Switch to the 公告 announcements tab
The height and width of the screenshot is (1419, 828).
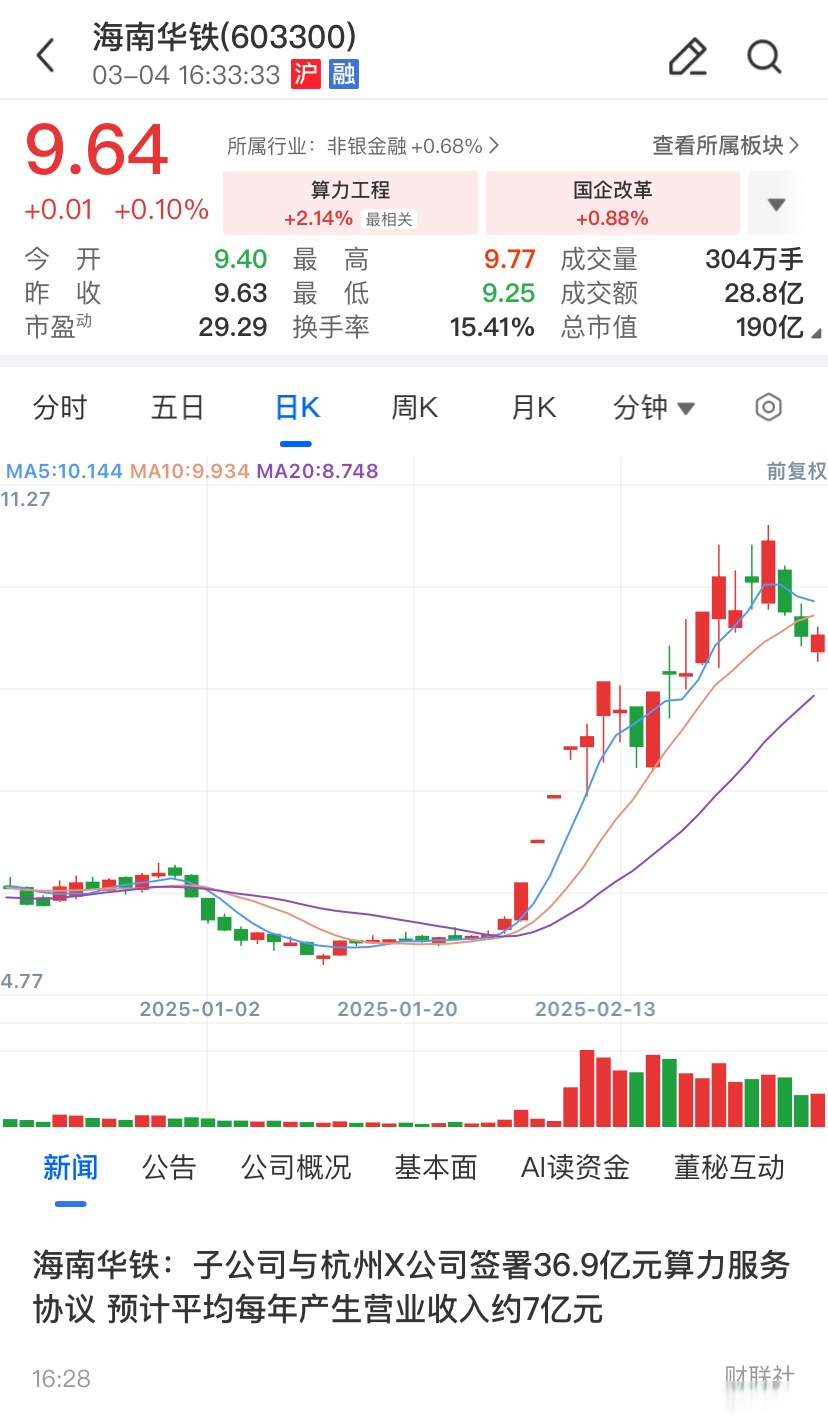point(169,1167)
